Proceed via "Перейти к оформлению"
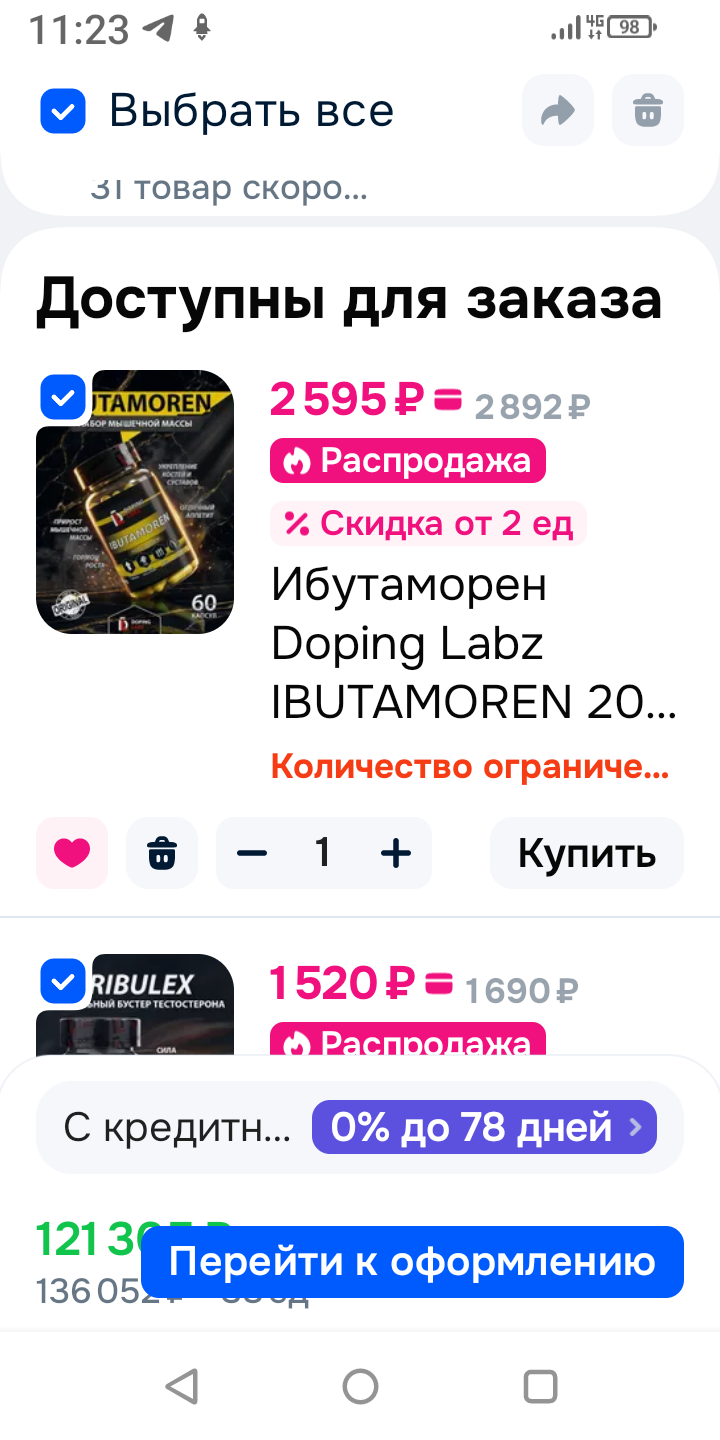Viewport: 720px width, 1440px height. tap(412, 1262)
